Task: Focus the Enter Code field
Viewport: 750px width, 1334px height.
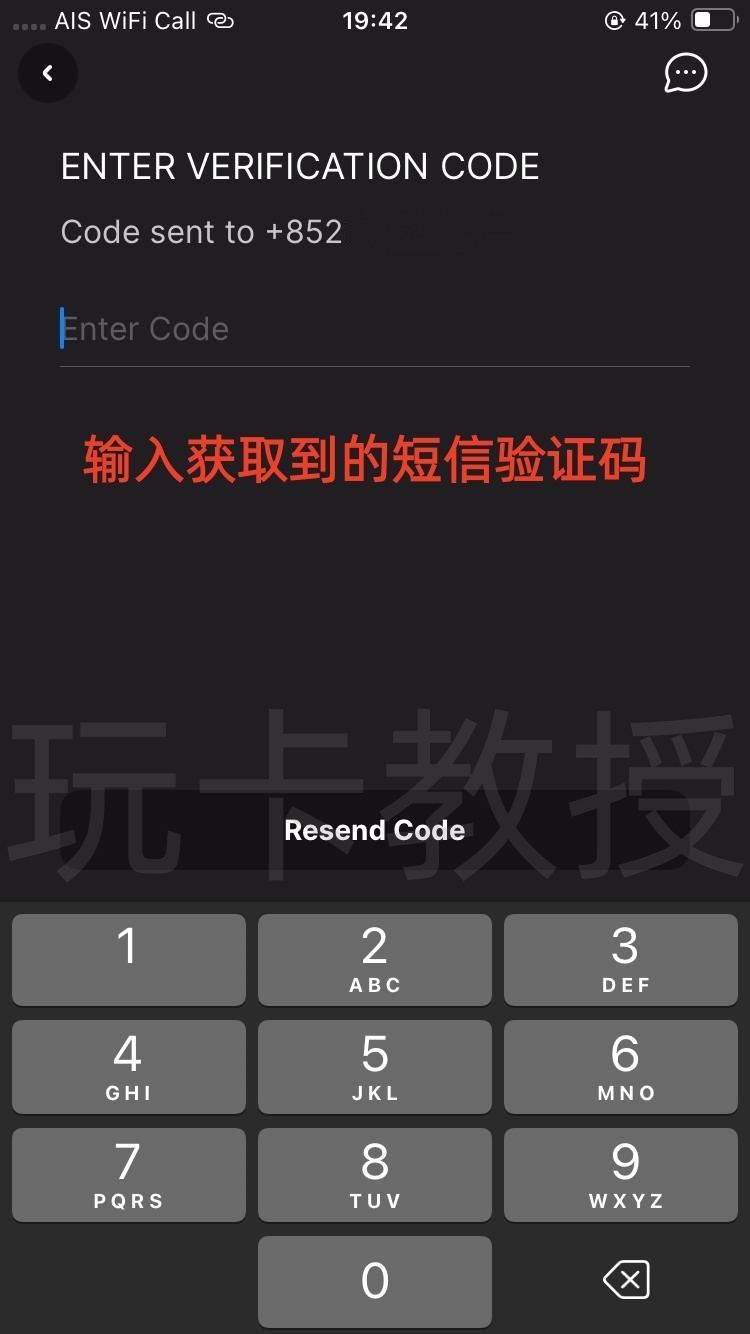Action: [374, 329]
